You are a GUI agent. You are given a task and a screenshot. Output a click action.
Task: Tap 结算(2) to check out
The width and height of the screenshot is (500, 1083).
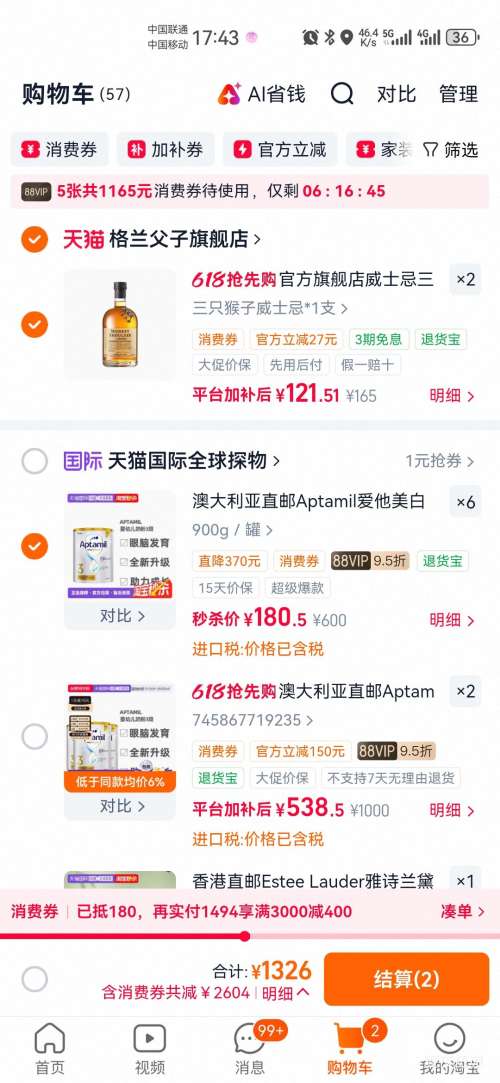click(406, 979)
